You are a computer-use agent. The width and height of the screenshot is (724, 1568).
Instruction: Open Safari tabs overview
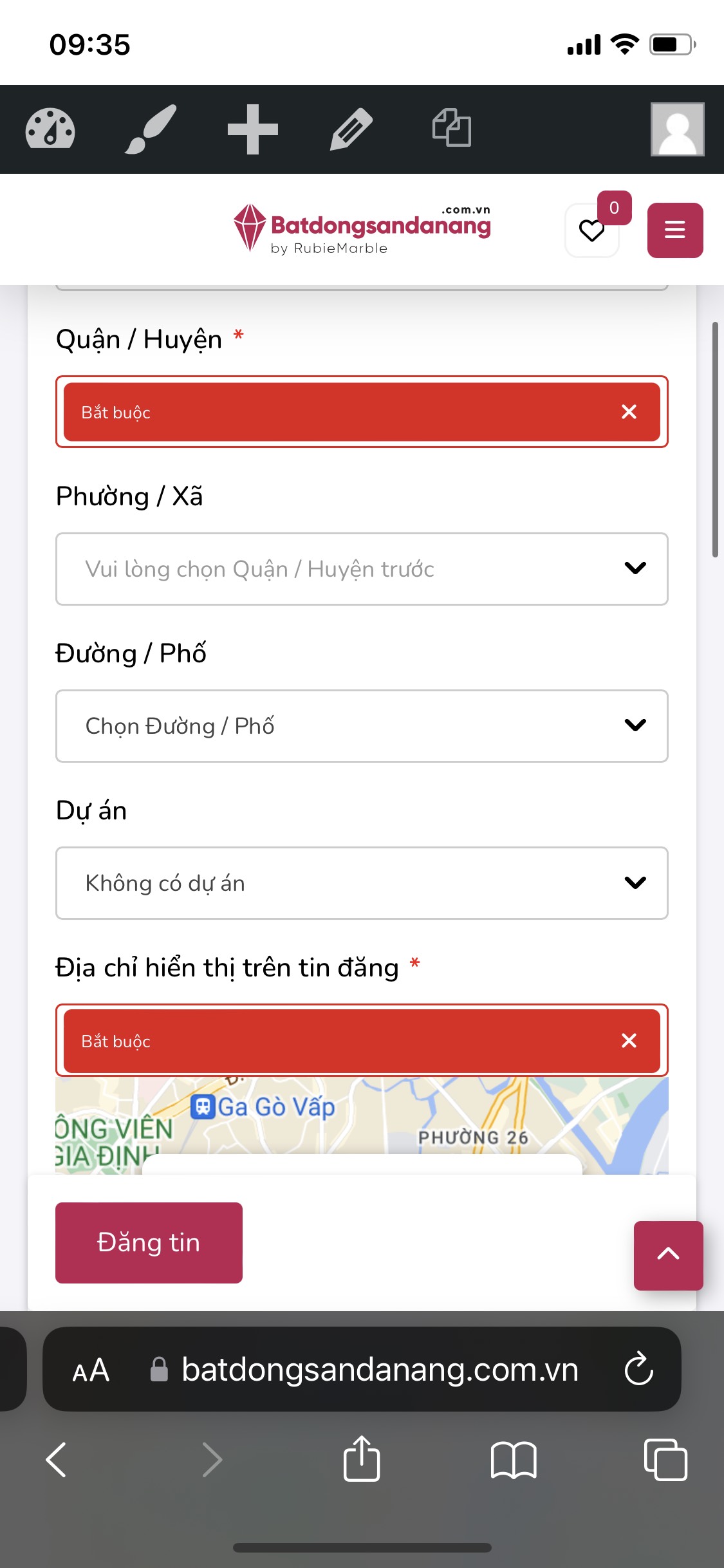pos(665,1460)
